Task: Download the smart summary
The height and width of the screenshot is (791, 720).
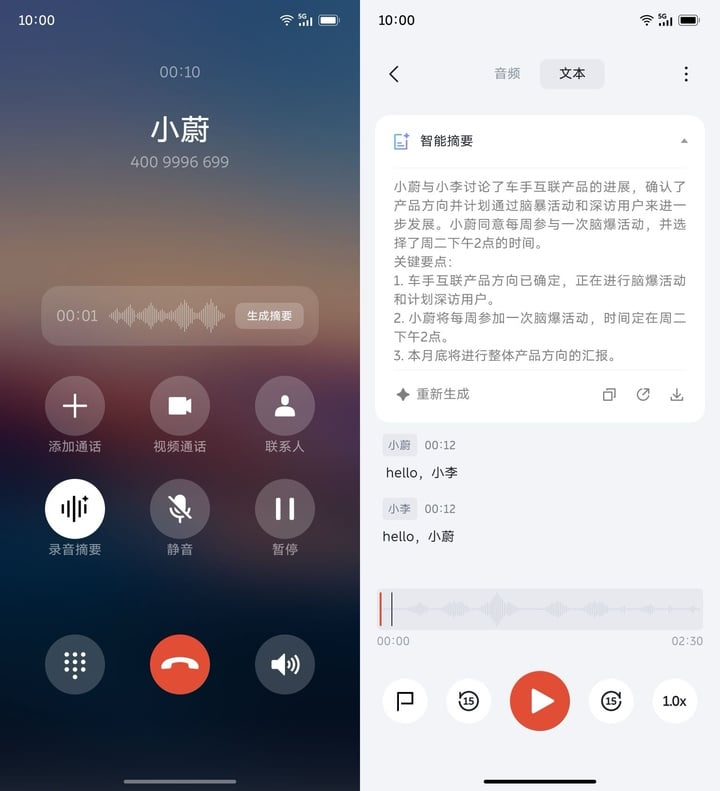Action: 677,395
